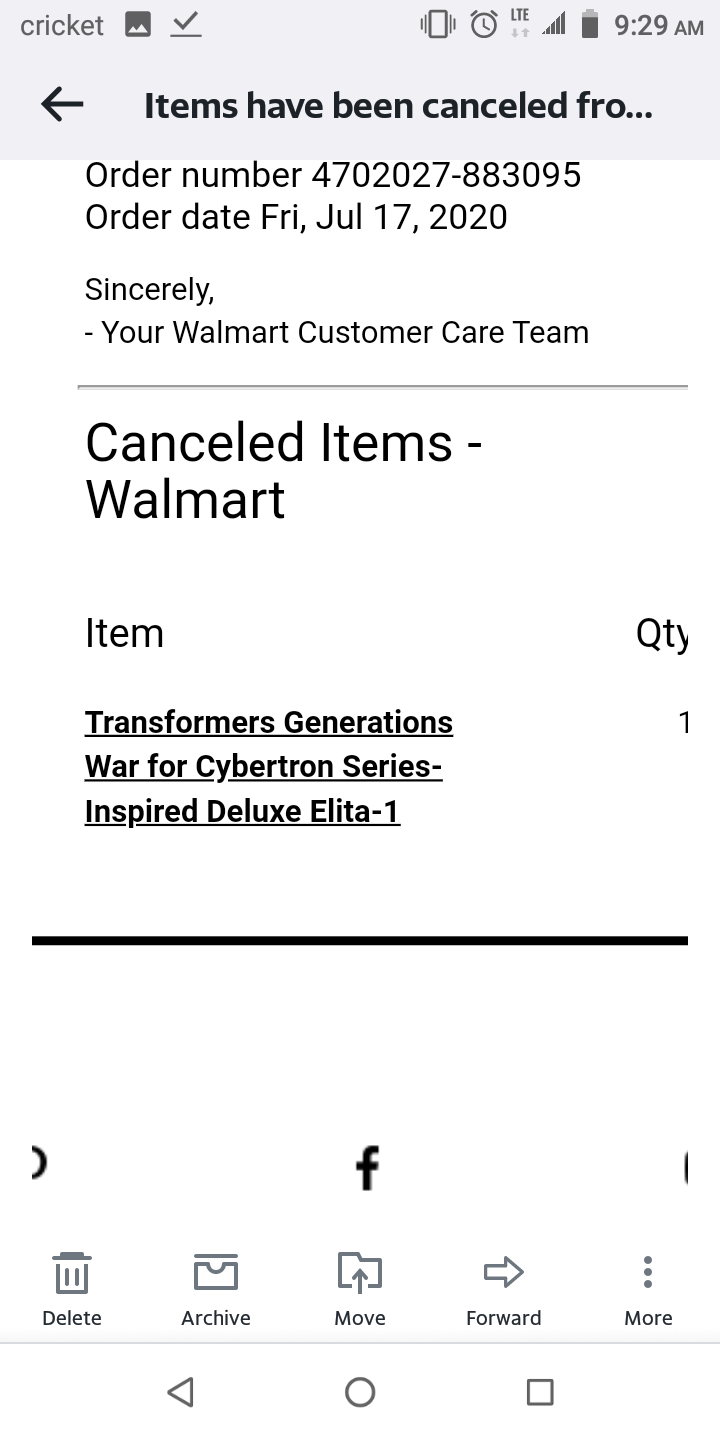Open the Transformers Elita-1 item link
This screenshot has width=720, height=1440.
[269, 766]
